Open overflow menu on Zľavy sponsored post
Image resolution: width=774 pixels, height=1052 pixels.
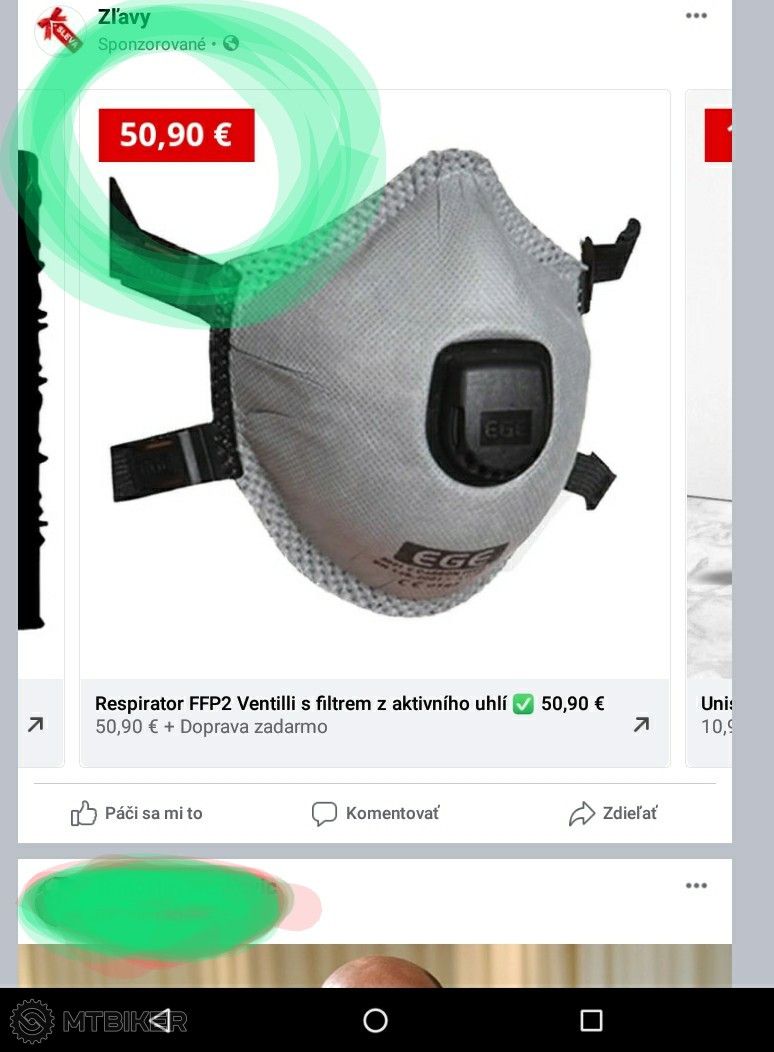point(696,16)
